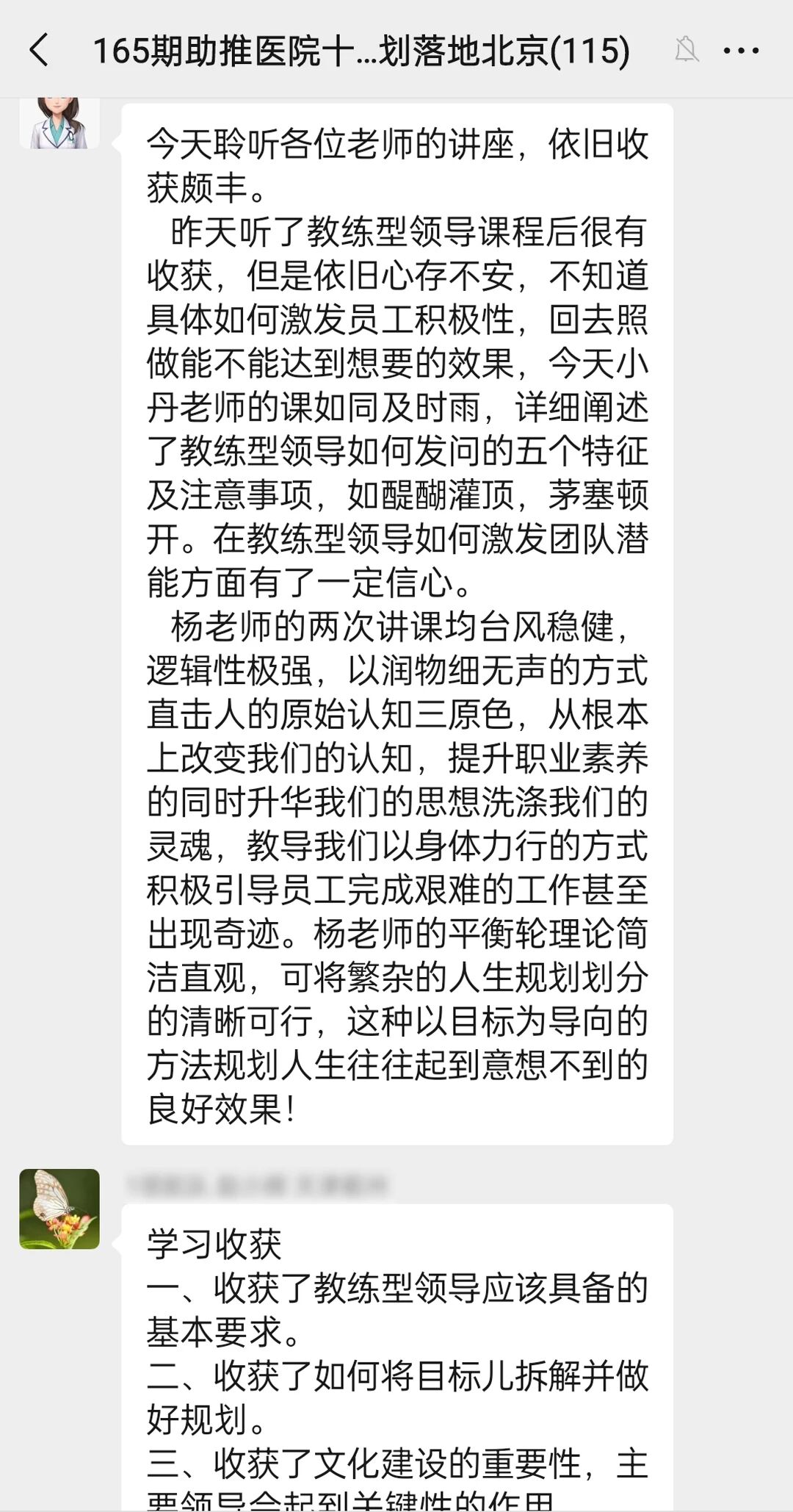Screen dimensions: 793x1512
Task: View profile of the doctor avatar sender
Action: click(x=59, y=123)
